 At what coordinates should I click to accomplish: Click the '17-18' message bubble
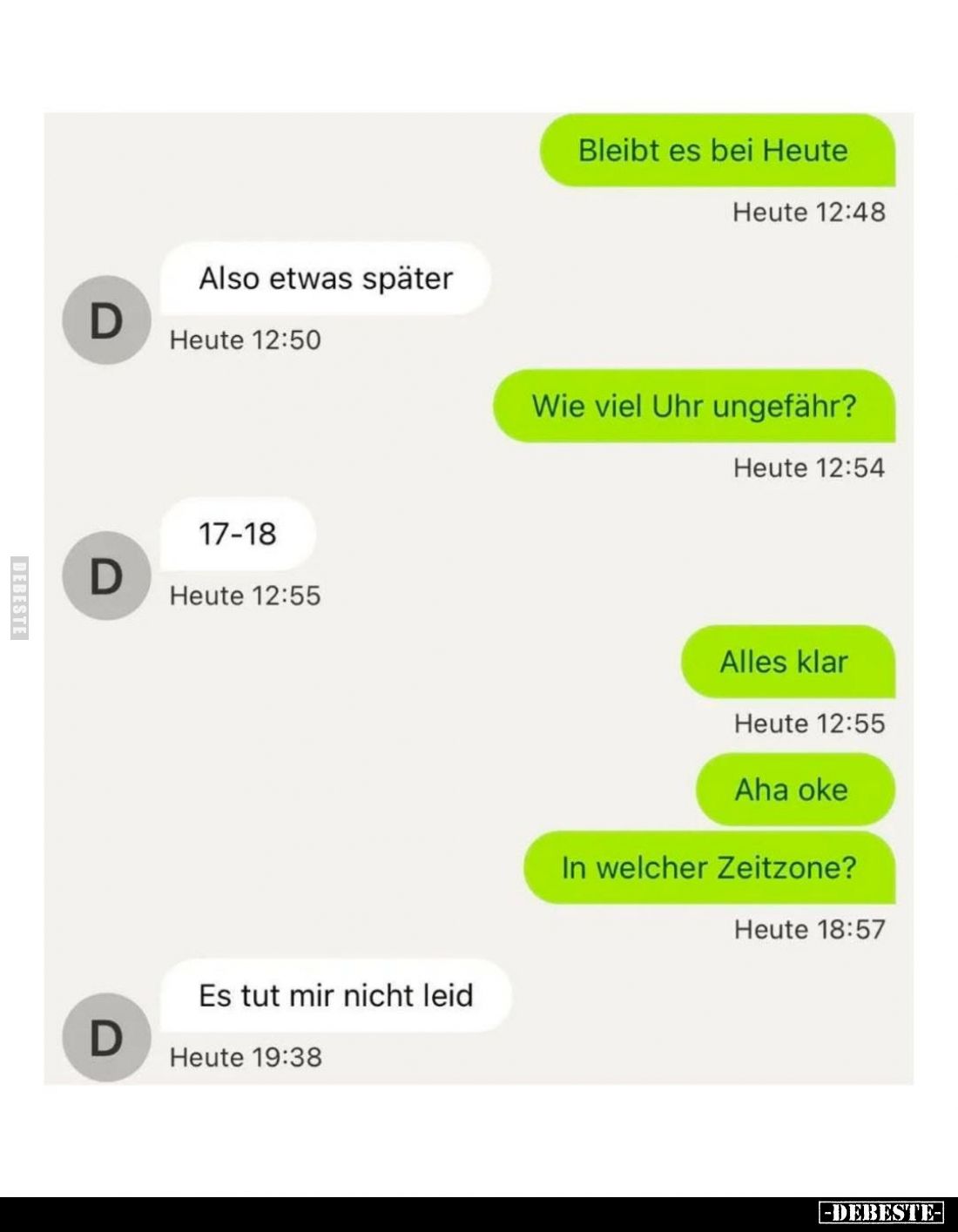pos(235,534)
